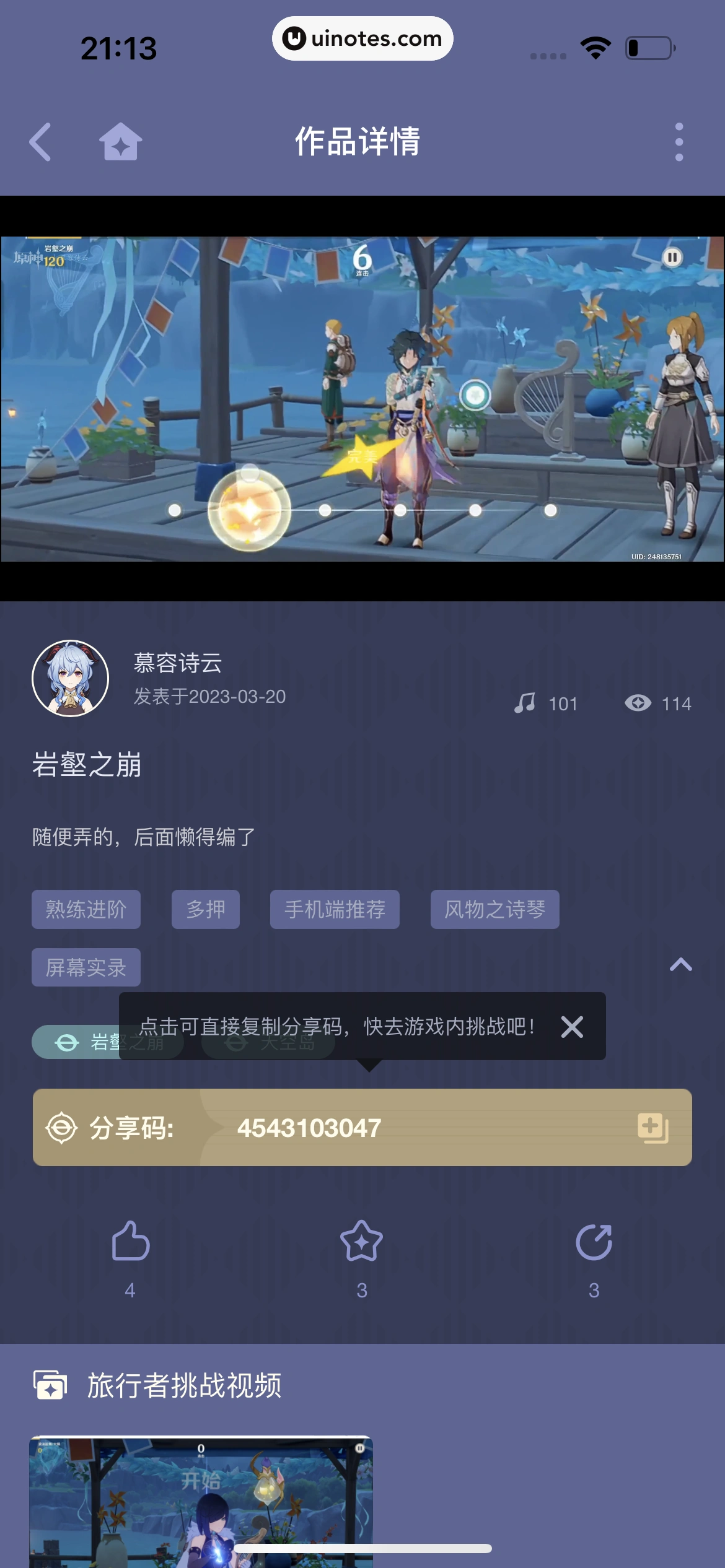Share this work
This screenshot has width=725, height=1568.
pyautogui.click(x=594, y=1242)
